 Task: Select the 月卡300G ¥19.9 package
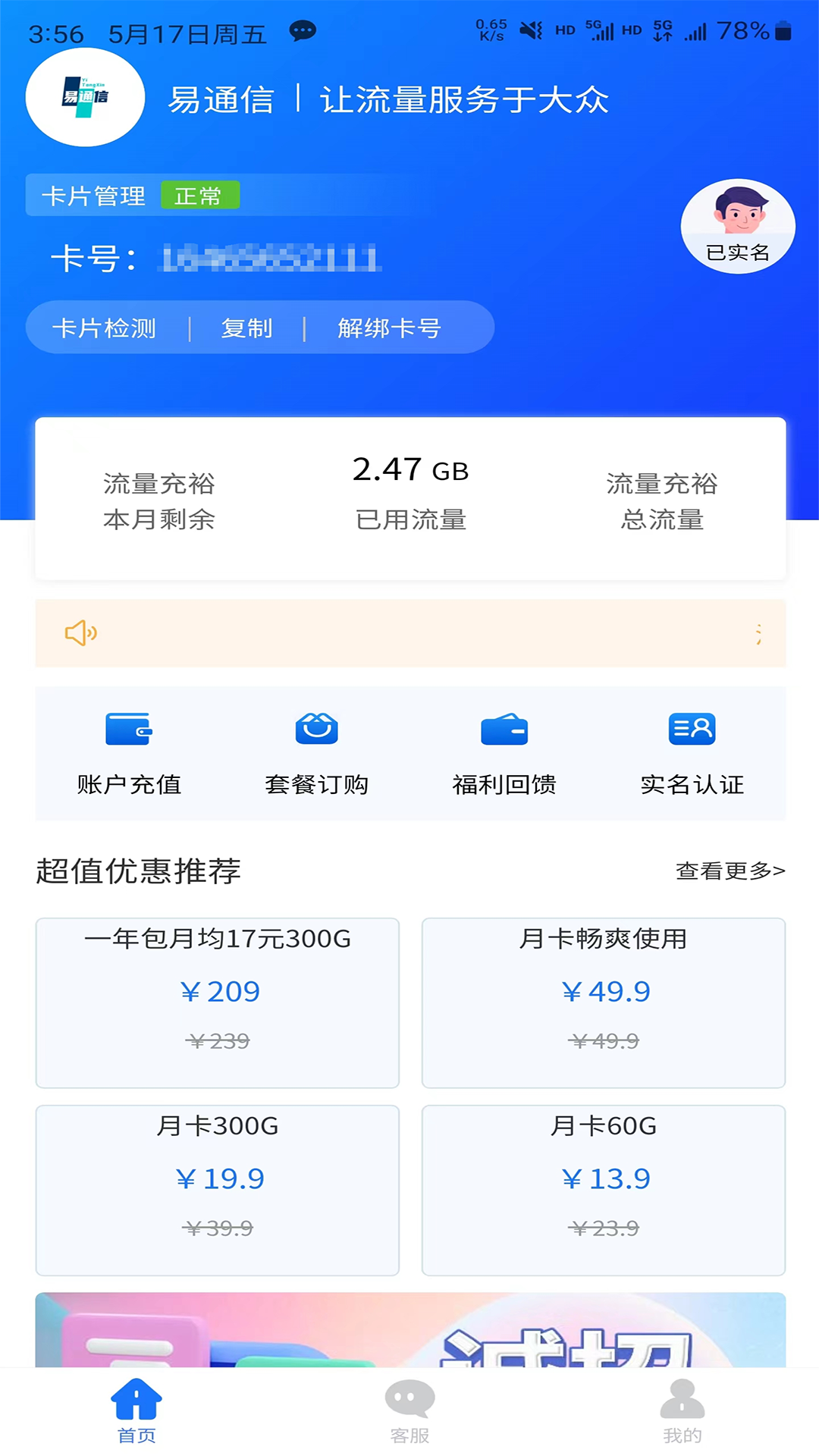click(217, 1191)
